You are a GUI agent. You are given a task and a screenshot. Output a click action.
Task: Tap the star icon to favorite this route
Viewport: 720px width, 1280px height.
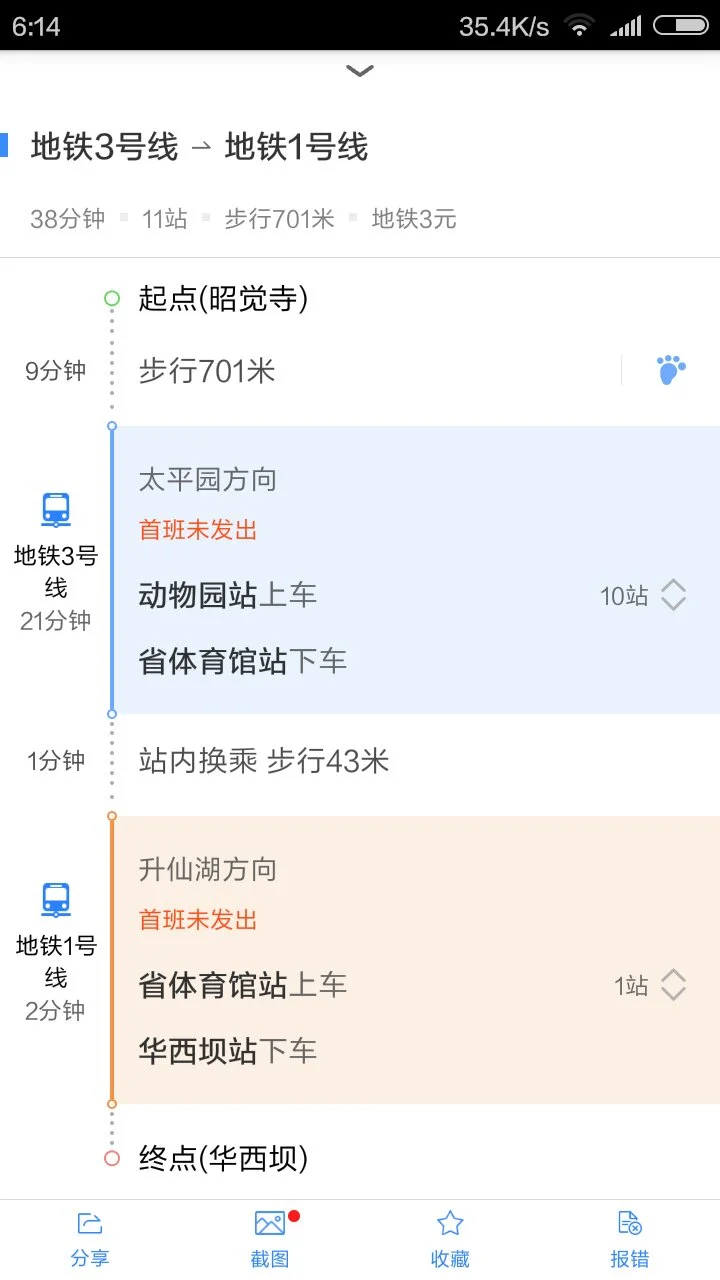tap(449, 1222)
